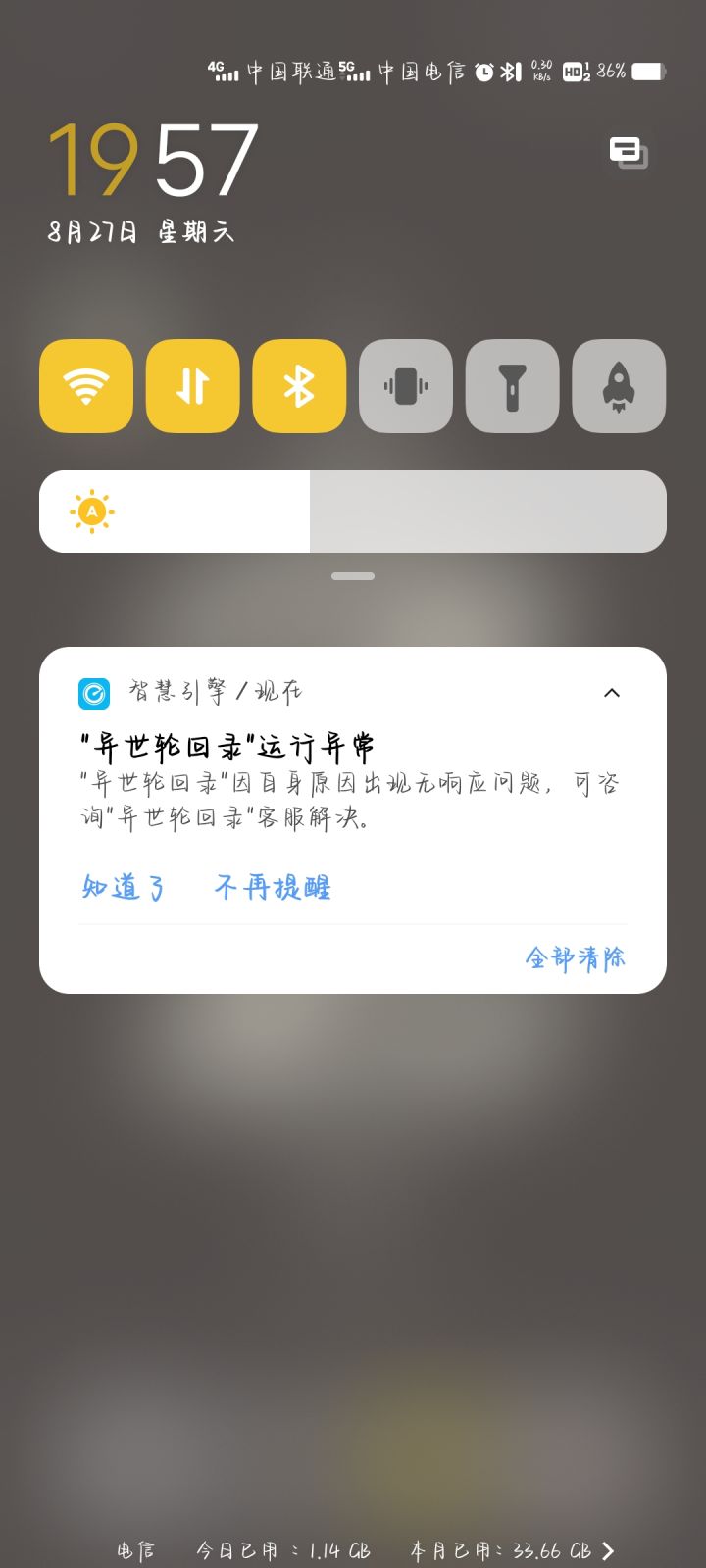Dismiss the alert by tapping 知道了

[x=122, y=887]
